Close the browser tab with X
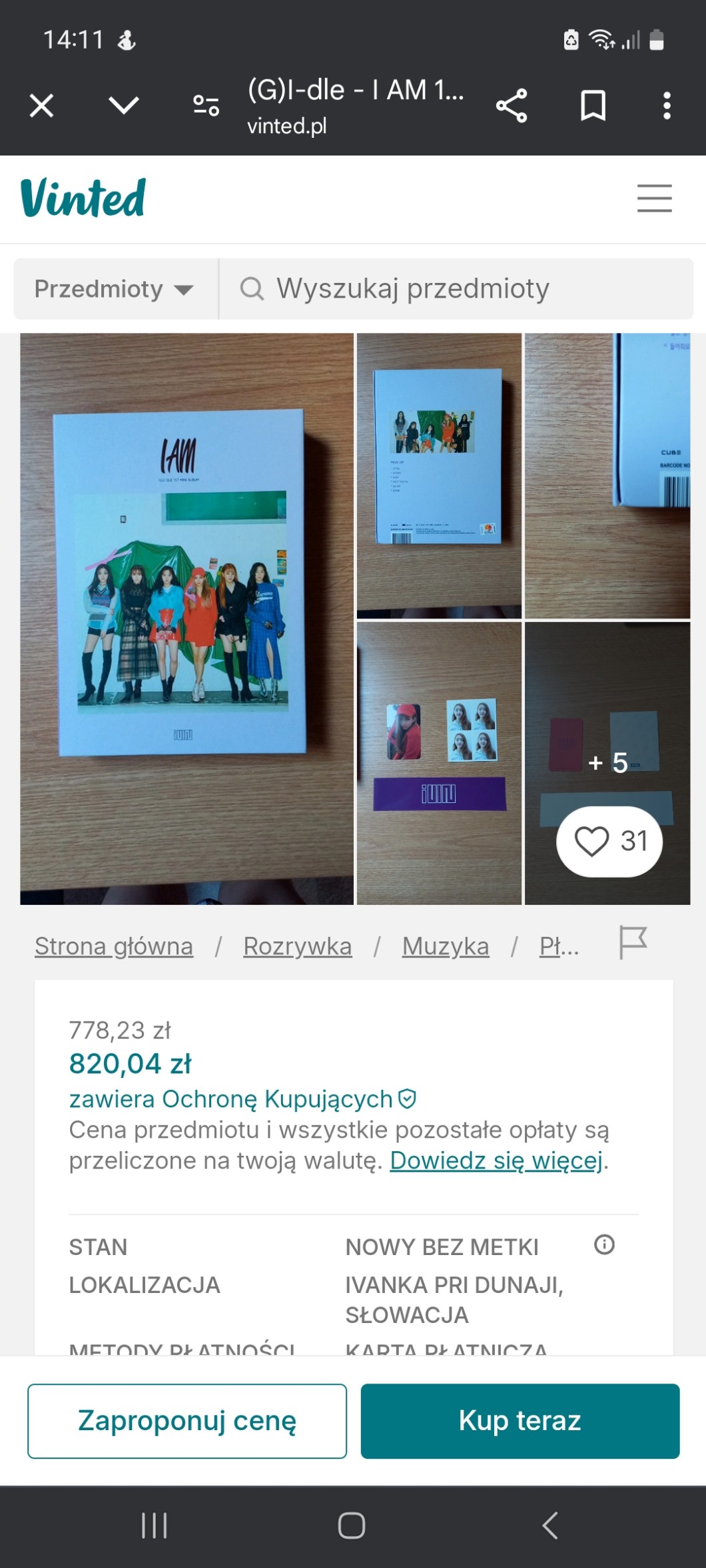 41,105
